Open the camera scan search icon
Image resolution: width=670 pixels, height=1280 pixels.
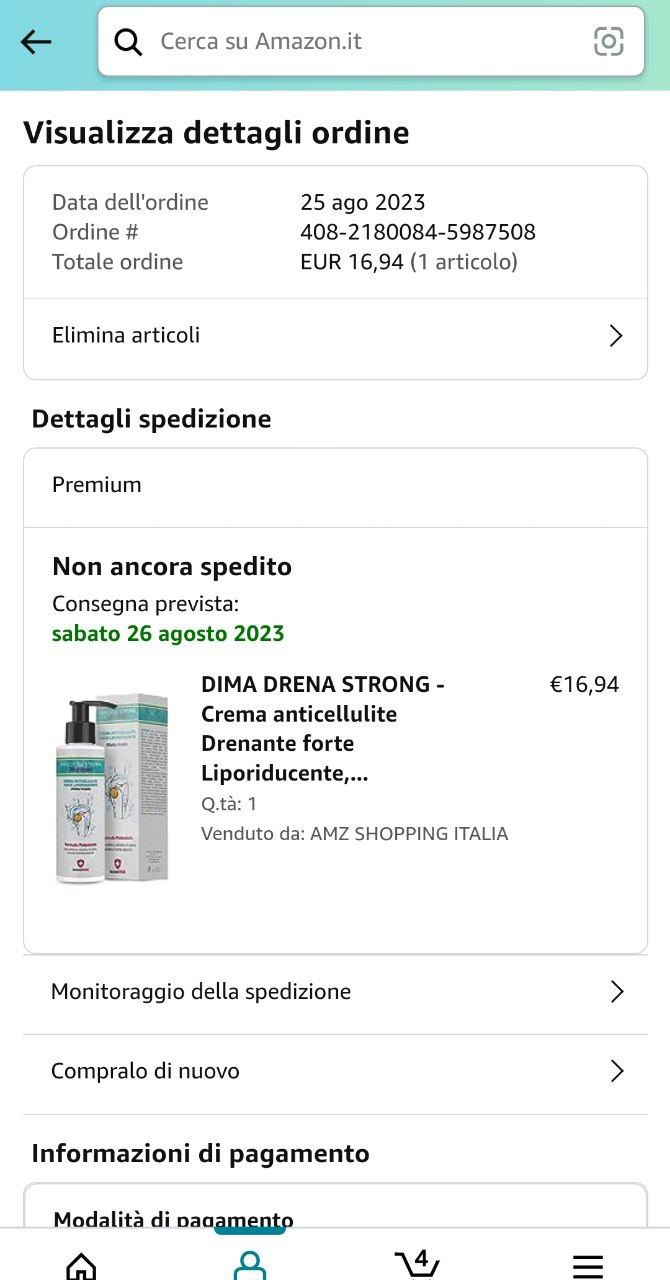pyautogui.click(x=608, y=41)
